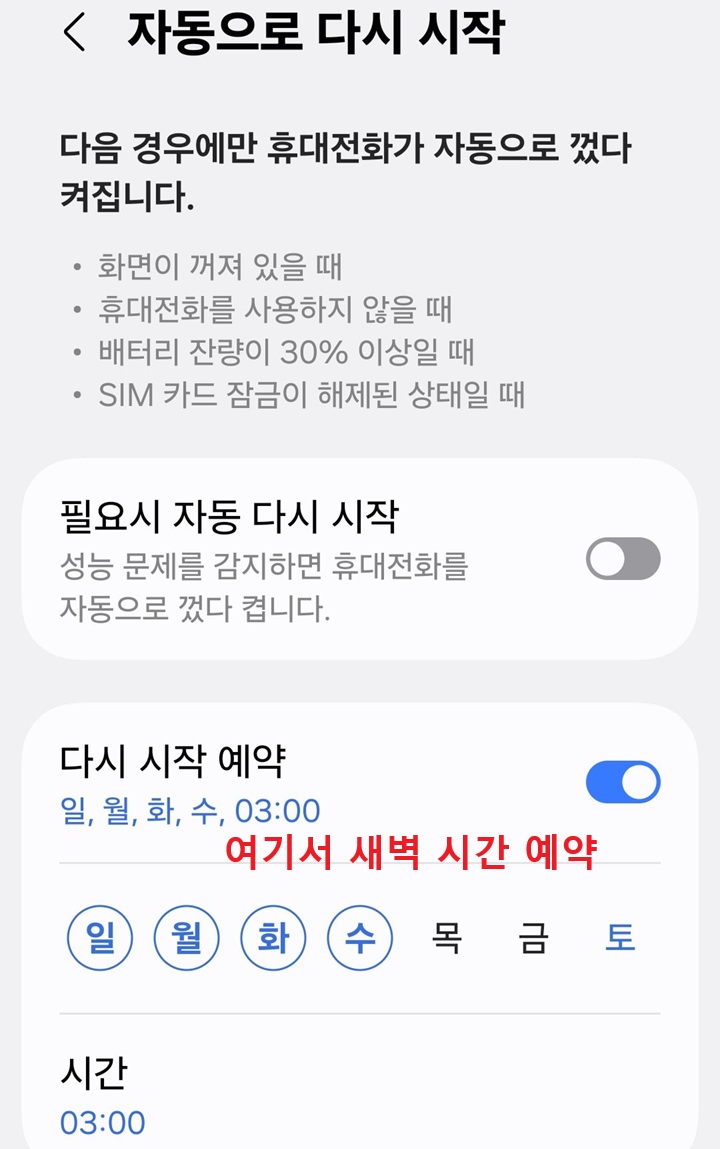Select 금 (Friday) for the restart schedule
Screen dimensions: 720x1149
coord(533,937)
